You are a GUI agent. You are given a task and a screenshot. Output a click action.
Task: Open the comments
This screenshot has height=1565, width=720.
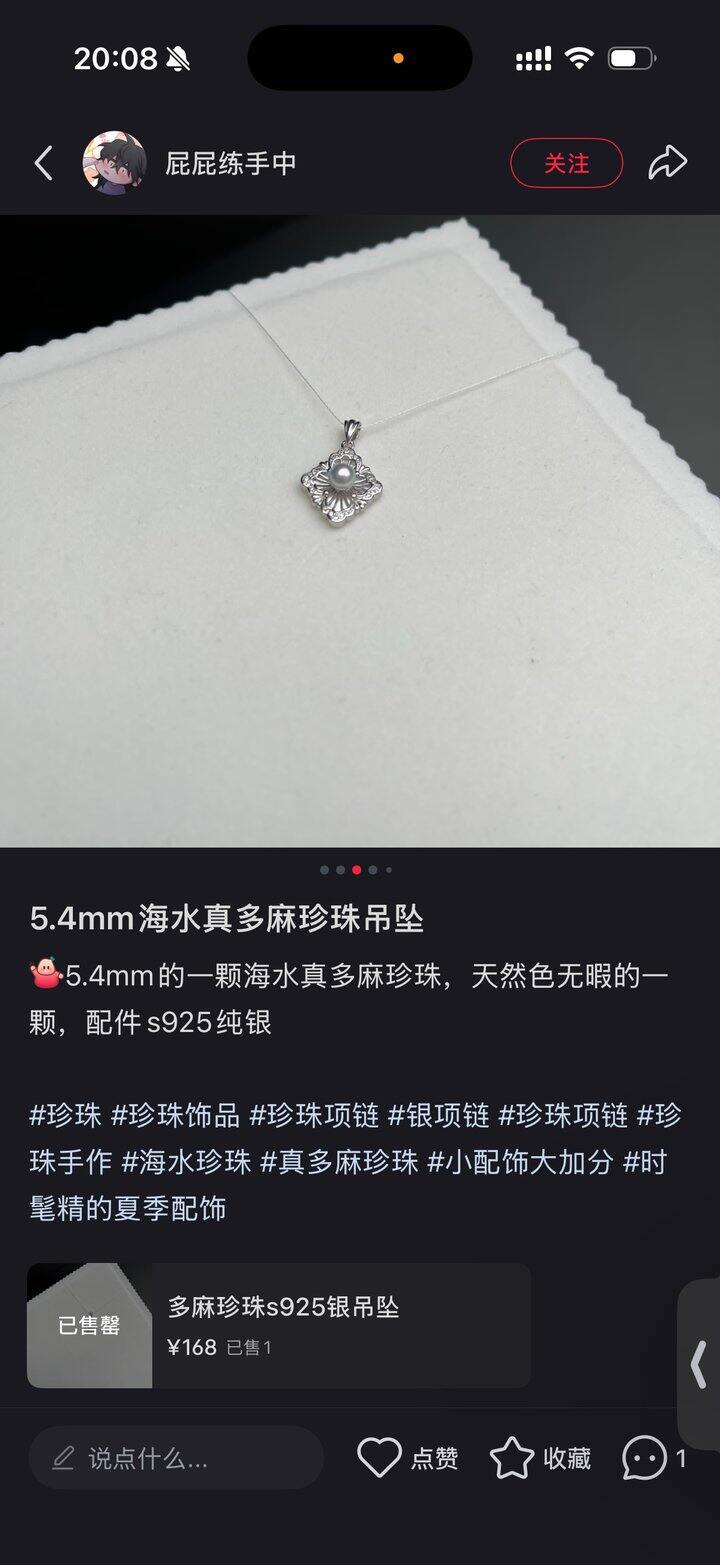[653, 1459]
